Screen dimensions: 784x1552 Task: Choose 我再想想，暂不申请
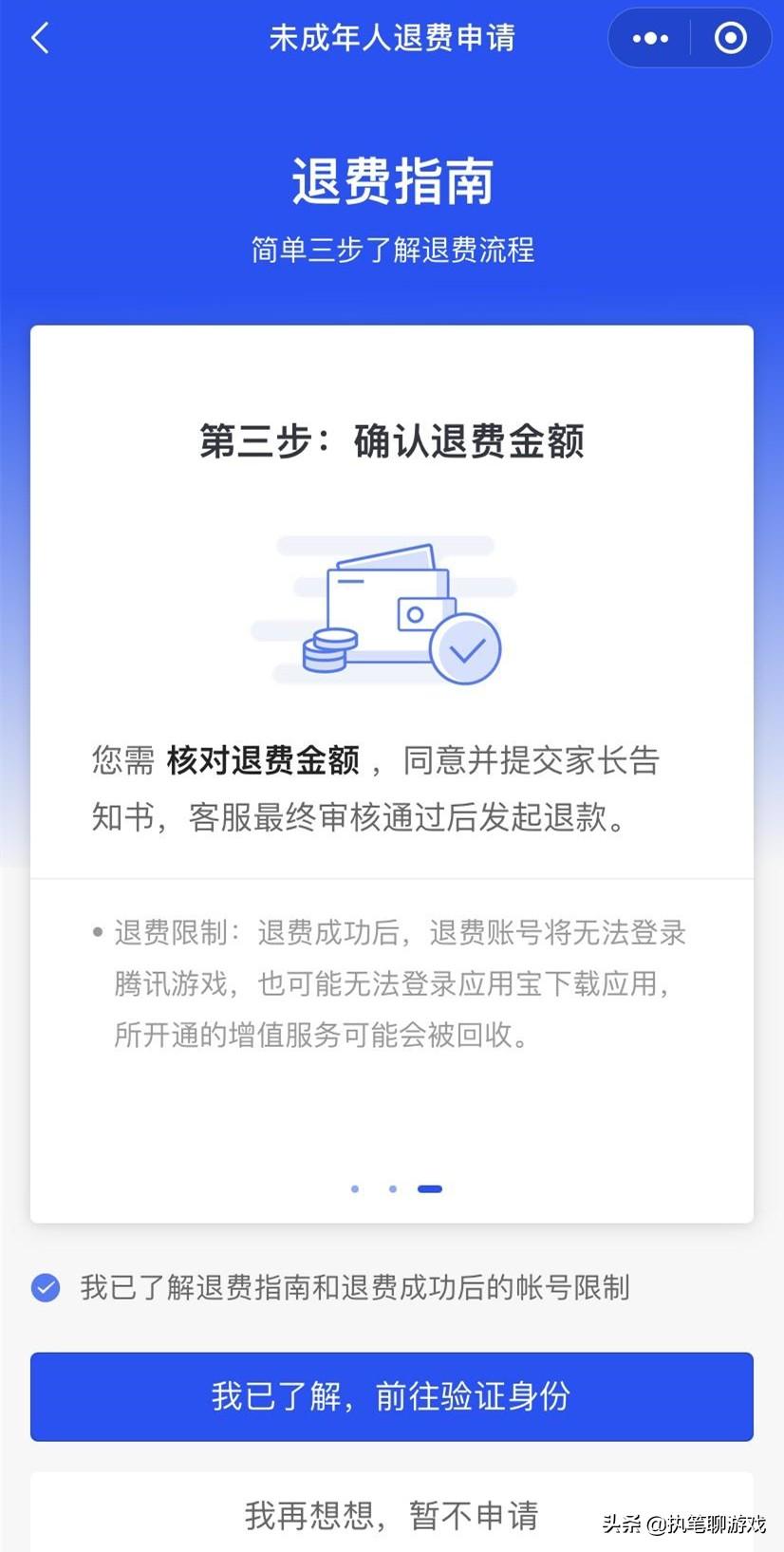coord(391,1515)
